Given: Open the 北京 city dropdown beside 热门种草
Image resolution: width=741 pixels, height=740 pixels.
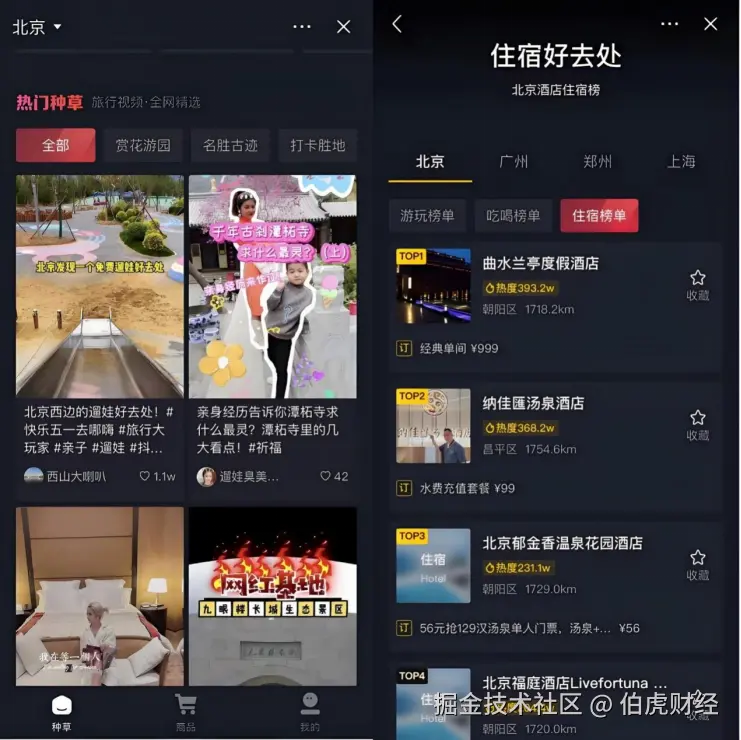Looking at the screenshot, I should pos(37,27).
